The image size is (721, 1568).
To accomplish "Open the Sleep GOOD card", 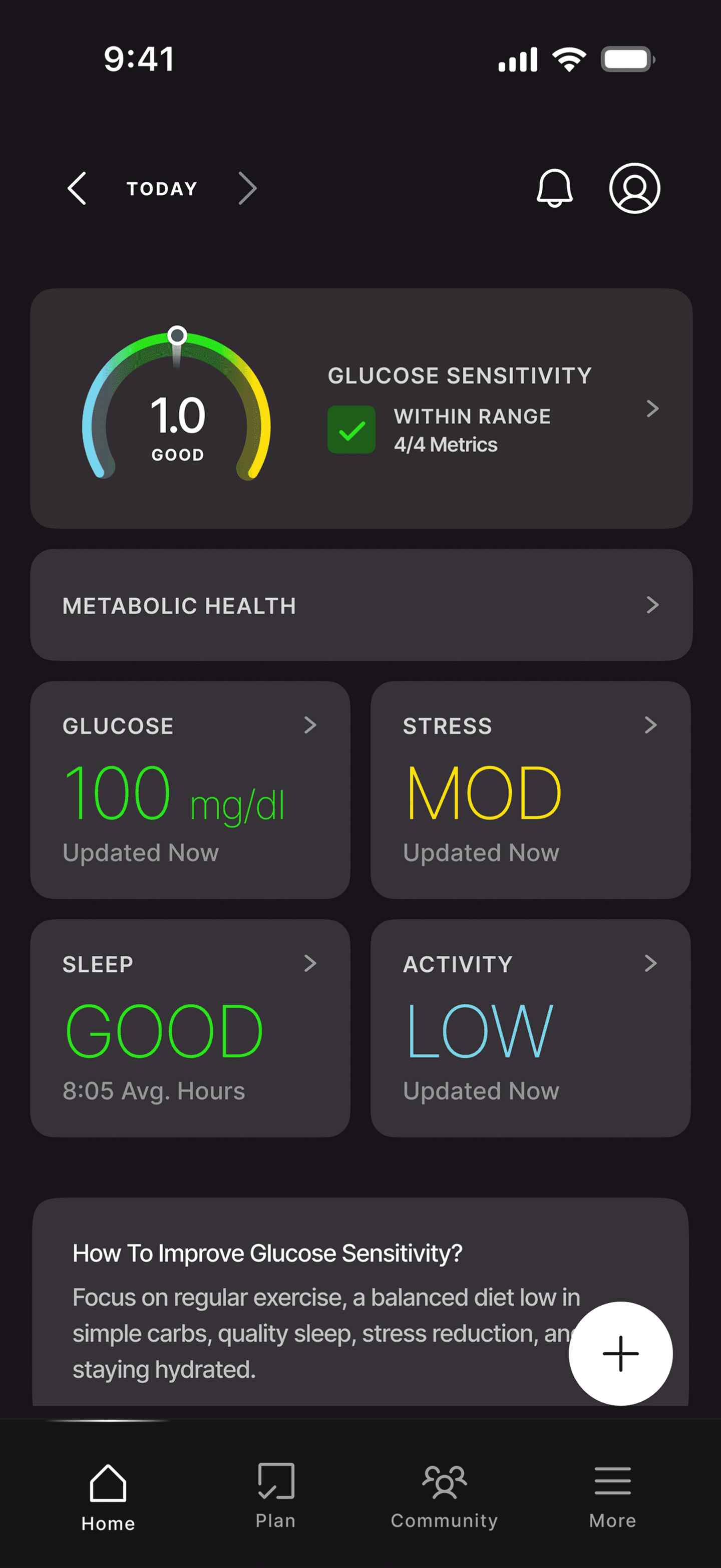I will tap(190, 1028).
